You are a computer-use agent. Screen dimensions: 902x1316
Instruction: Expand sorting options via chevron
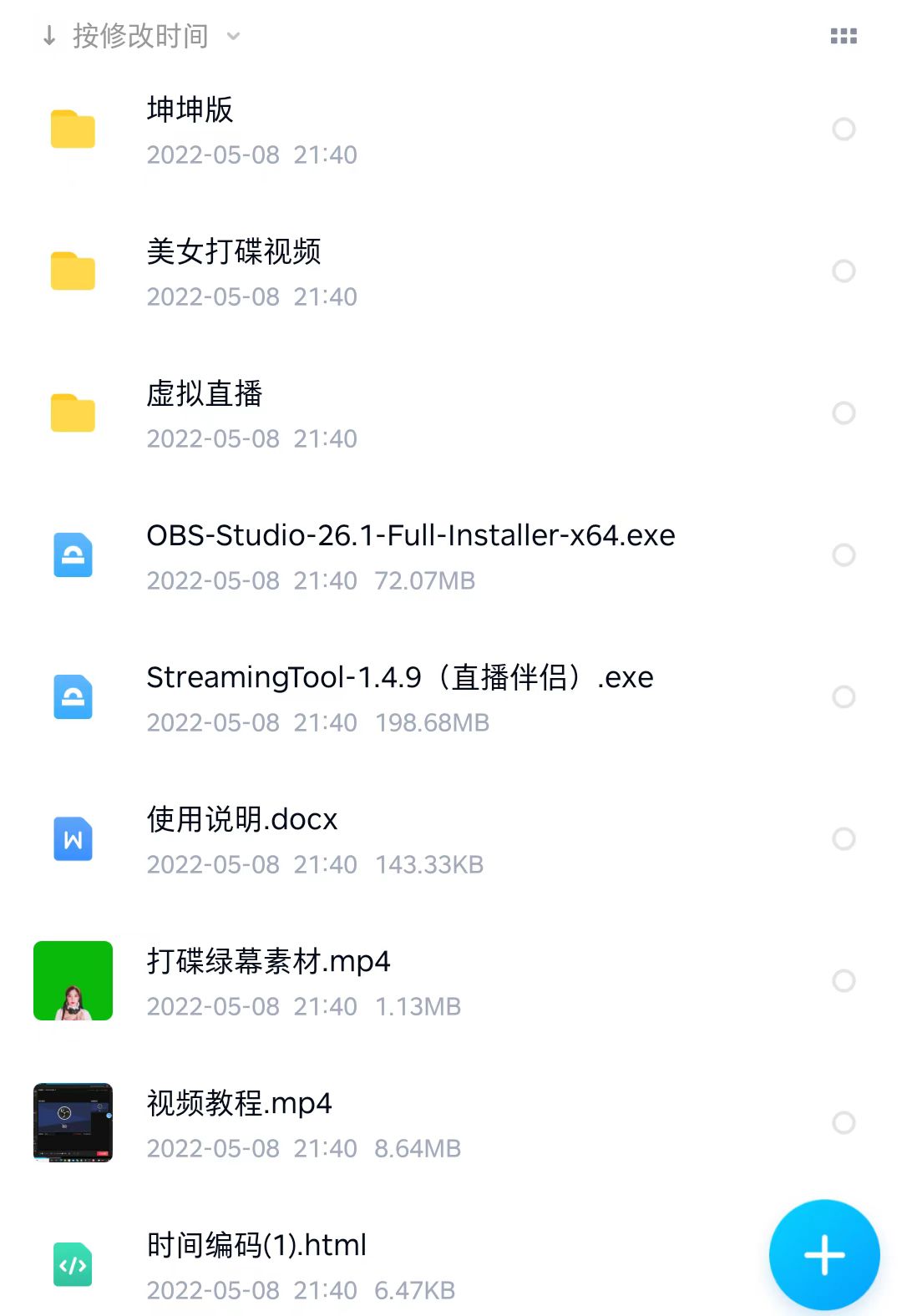click(x=234, y=37)
